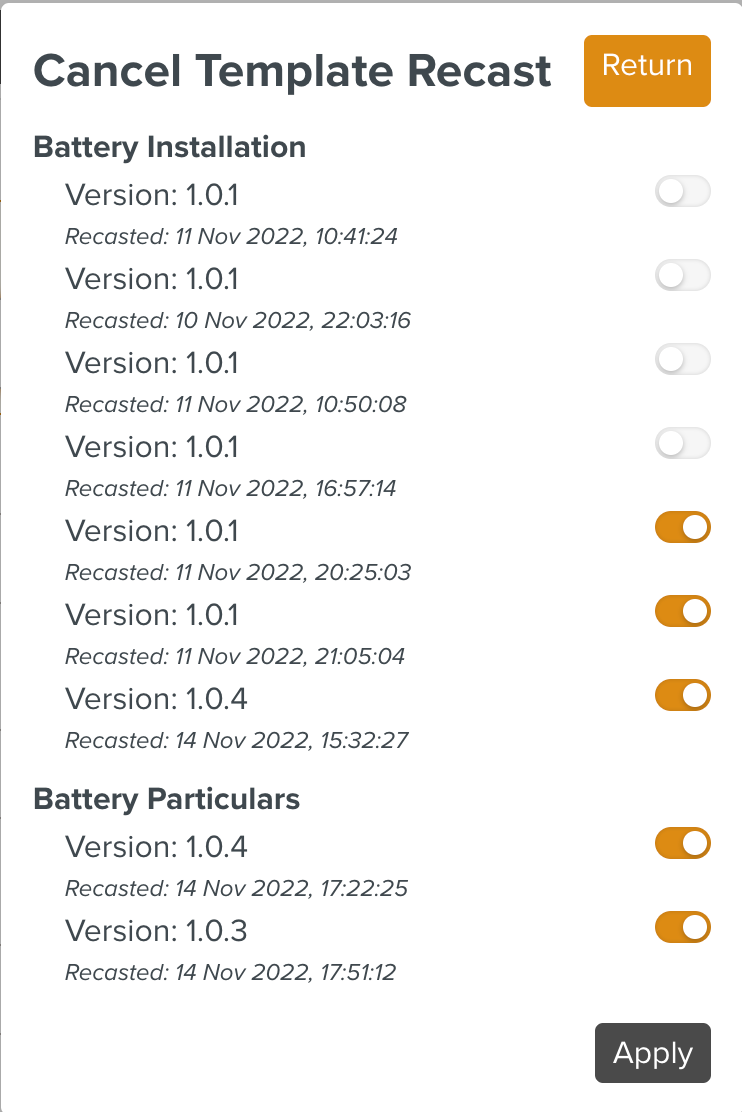Disable the toggle for recast 11 Nov 2022, 21:05:04
The image size is (742, 1112).
[682, 611]
